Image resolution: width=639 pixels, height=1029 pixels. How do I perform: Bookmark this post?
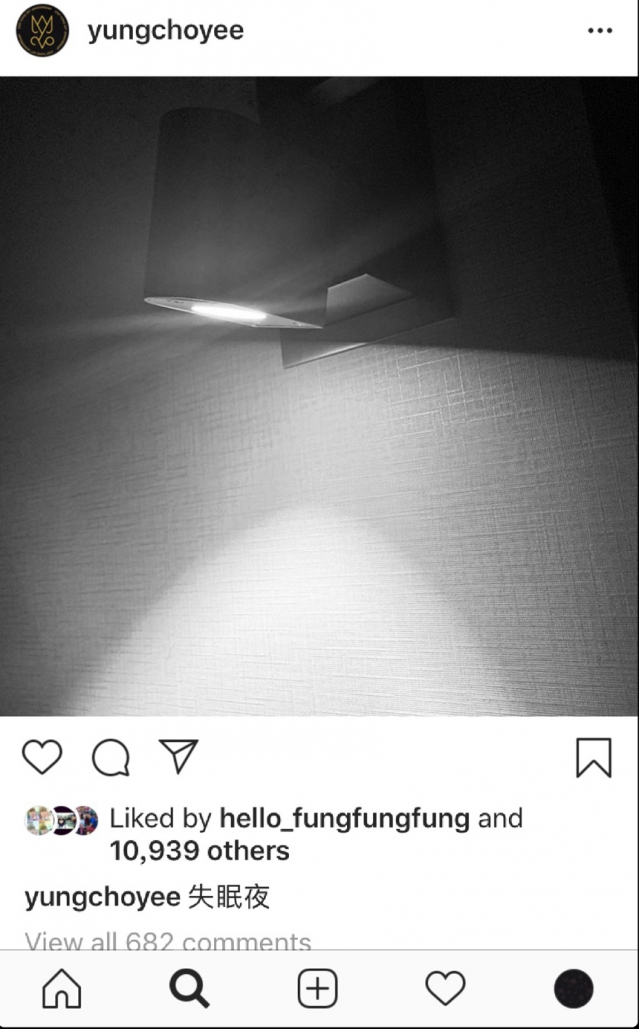pyautogui.click(x=593, y=757)
